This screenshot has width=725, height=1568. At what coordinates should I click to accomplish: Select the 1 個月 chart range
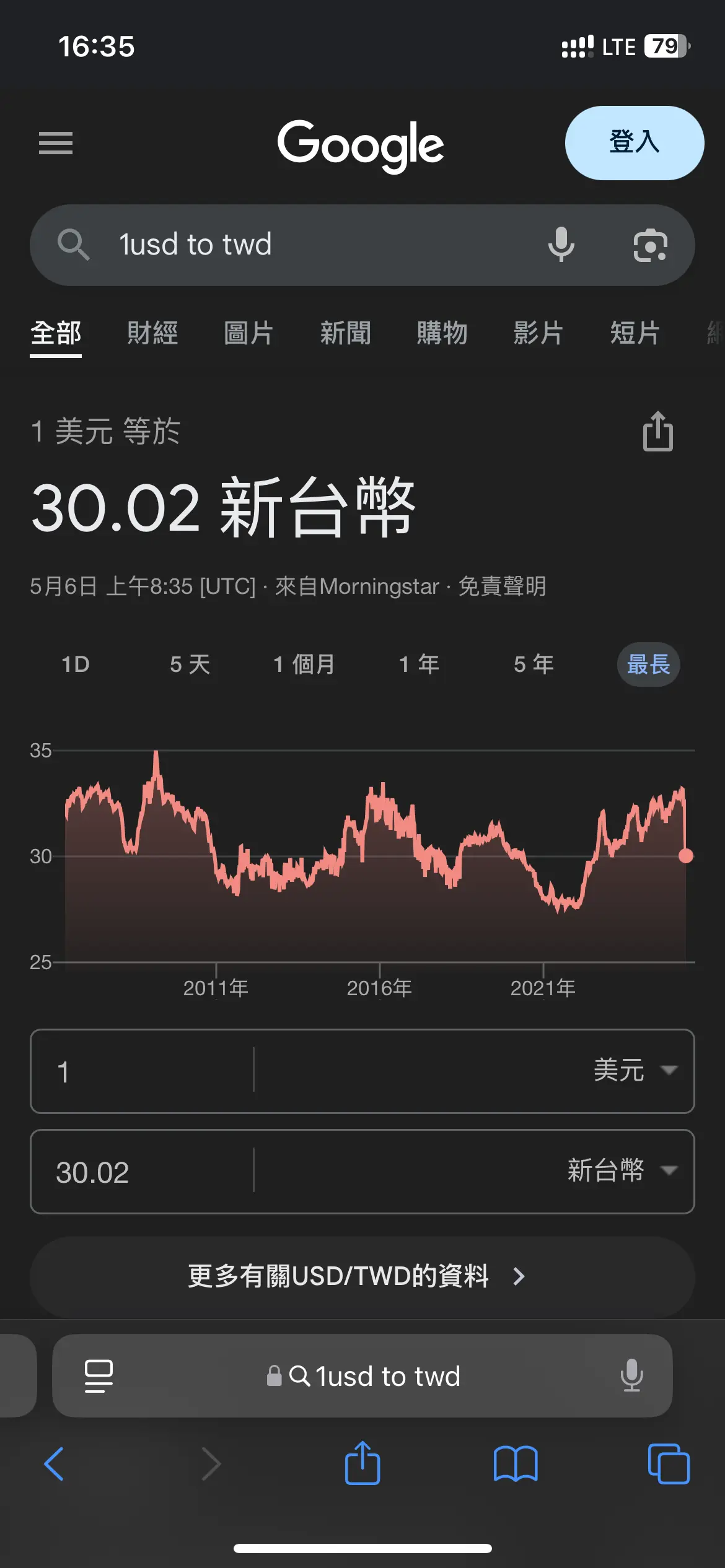304,664
